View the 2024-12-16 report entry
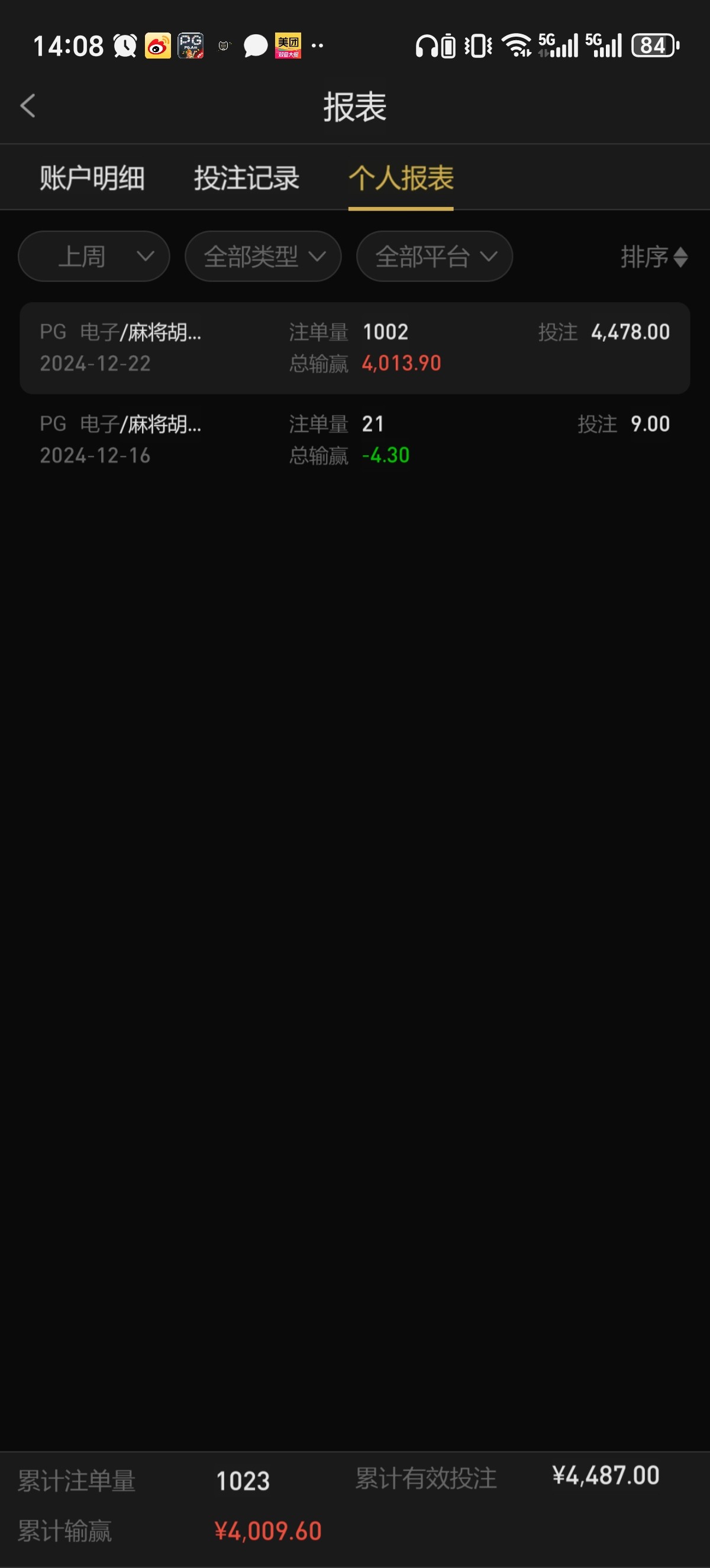The image size is (710, 1568). tap(354, 439)
